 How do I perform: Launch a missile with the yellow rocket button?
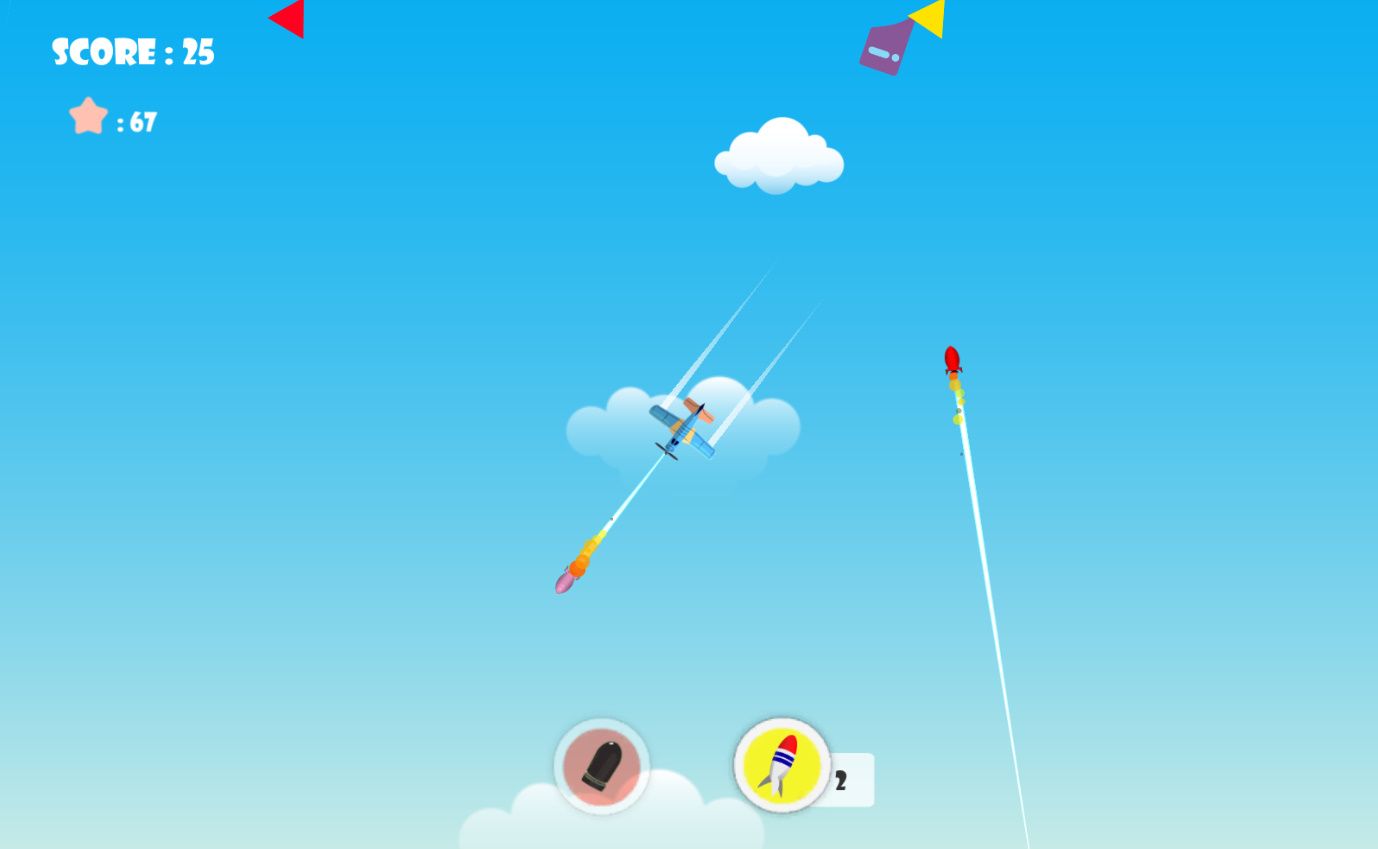tap(782, 766)
